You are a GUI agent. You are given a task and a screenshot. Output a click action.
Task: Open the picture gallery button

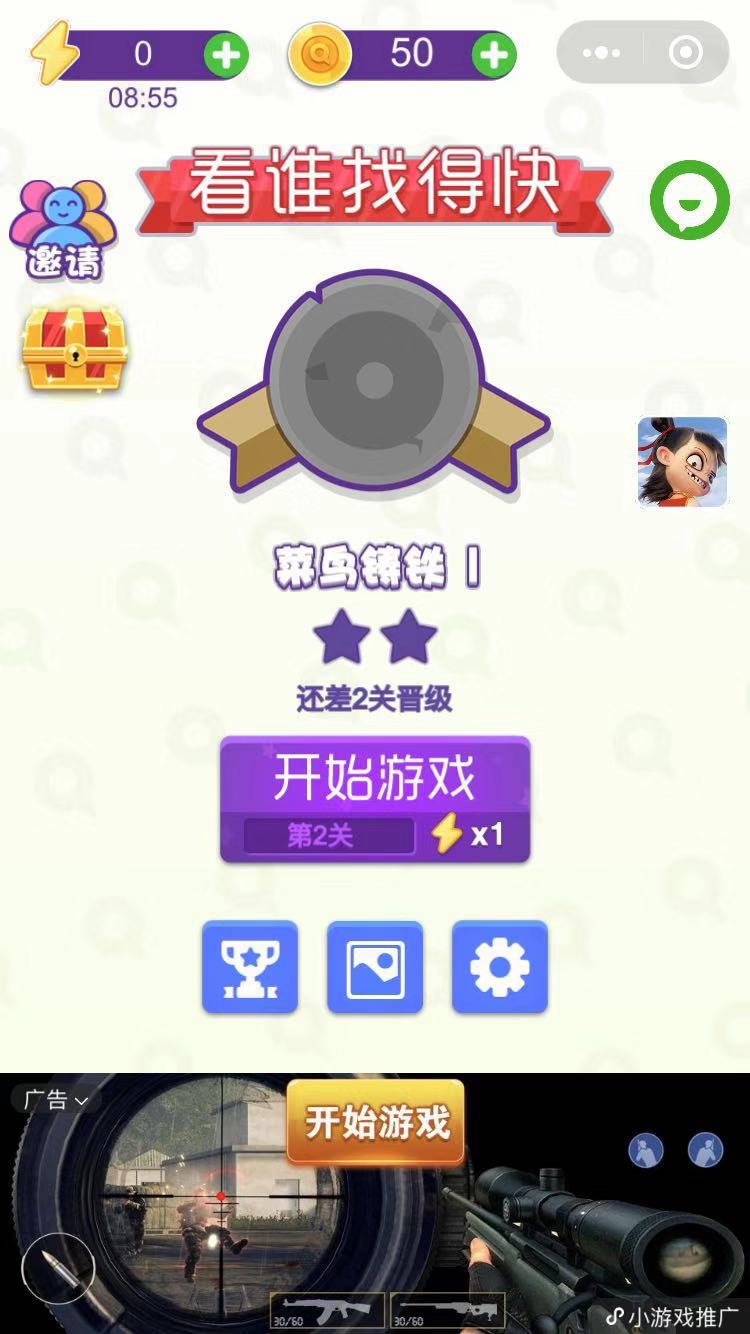pos(375,967)
